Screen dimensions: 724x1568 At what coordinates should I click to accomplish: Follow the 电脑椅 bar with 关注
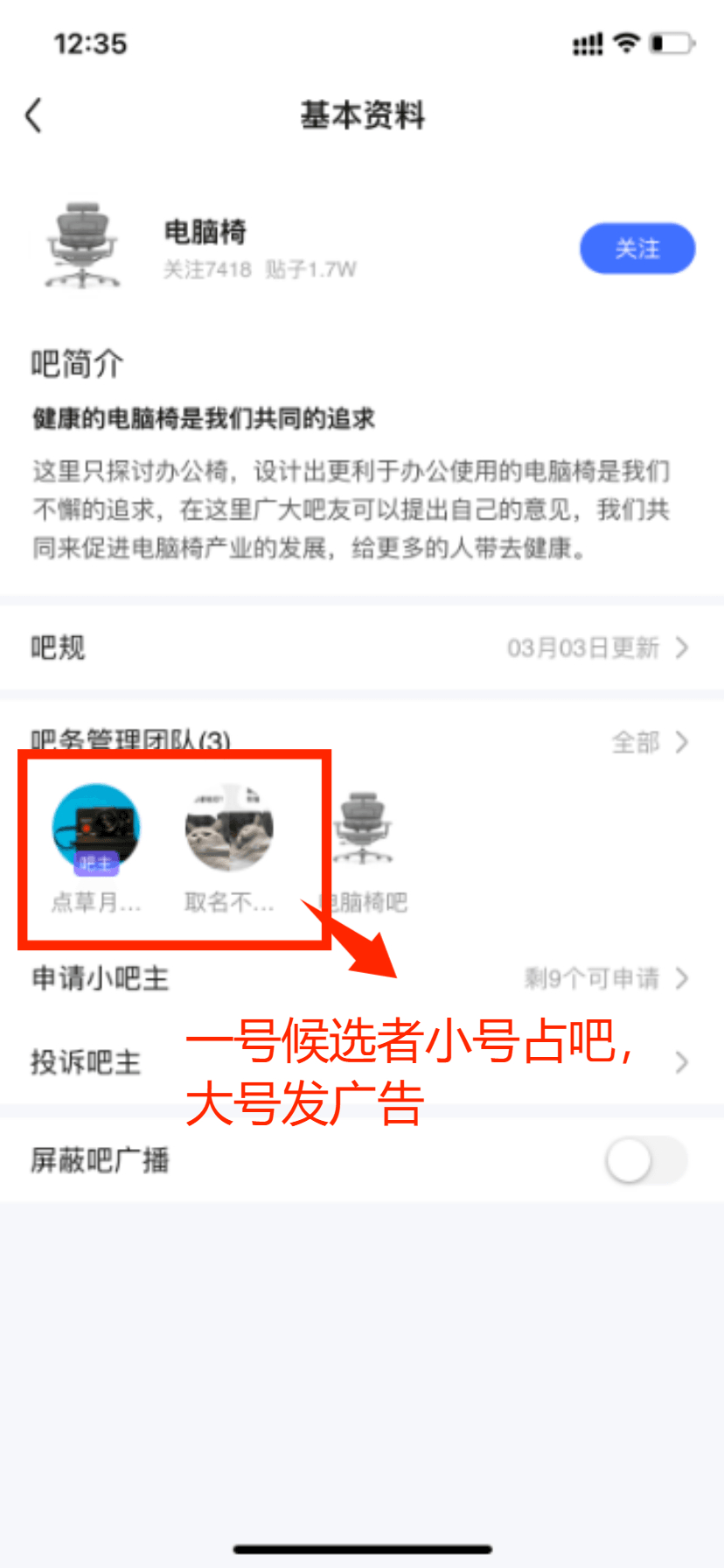[637, 249]
